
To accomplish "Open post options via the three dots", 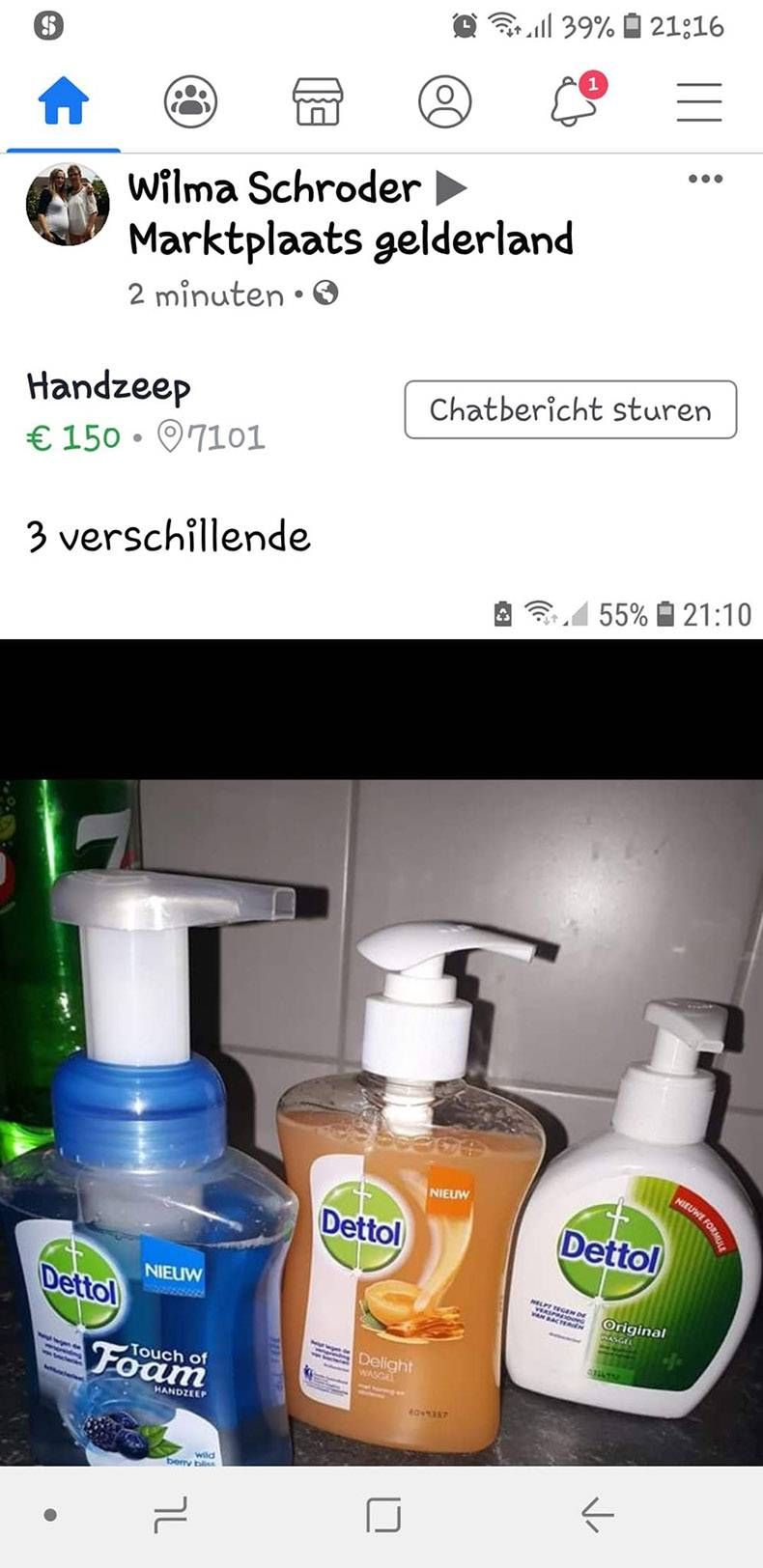I will [x=706, y=177].
